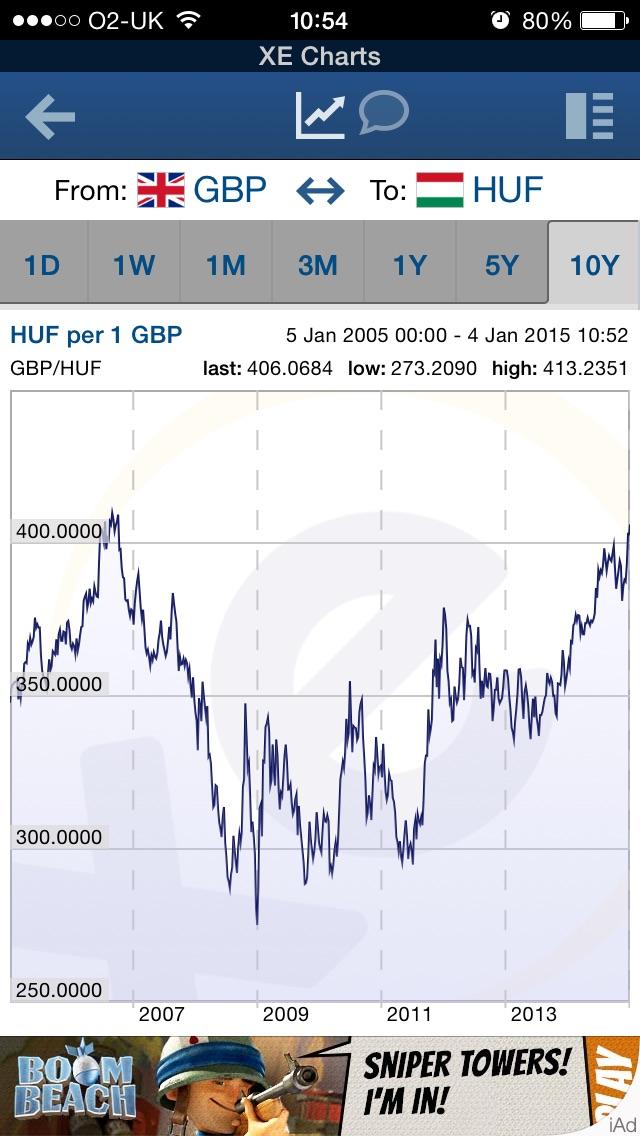Select the 3M time range
The width and height of the screenshot is (640, 1136).
pos(318,264)
